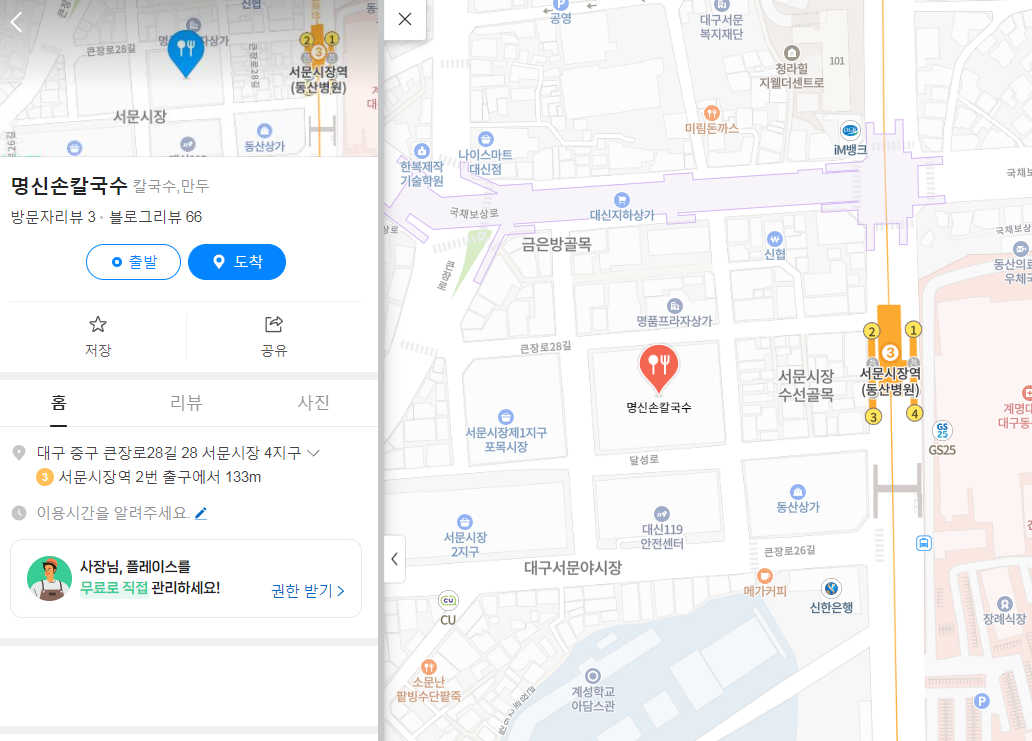
Task: Switch to the 사진 tab
Action: tap(313, 403)
